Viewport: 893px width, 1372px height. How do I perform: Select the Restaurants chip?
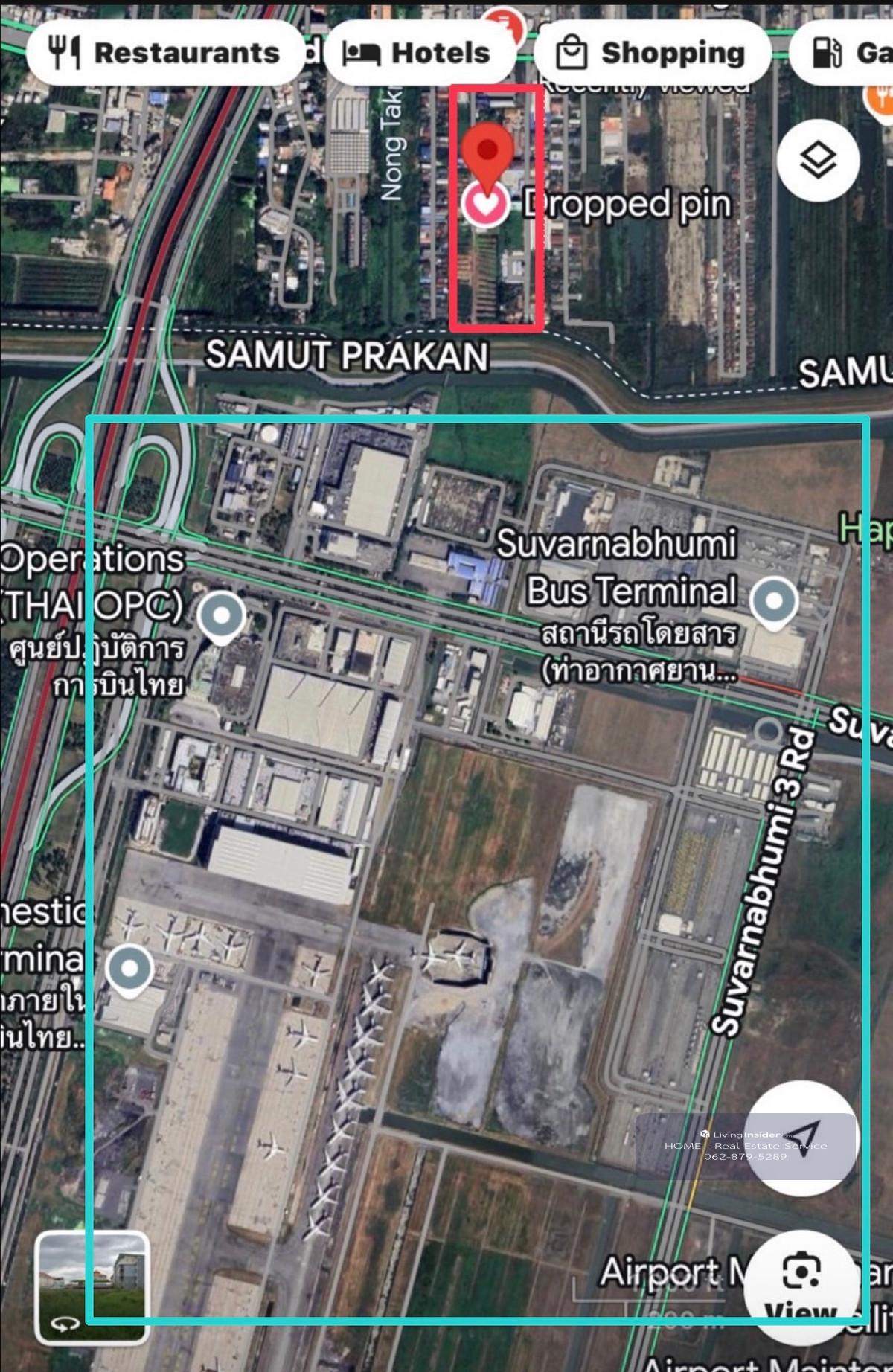(165, 53)
